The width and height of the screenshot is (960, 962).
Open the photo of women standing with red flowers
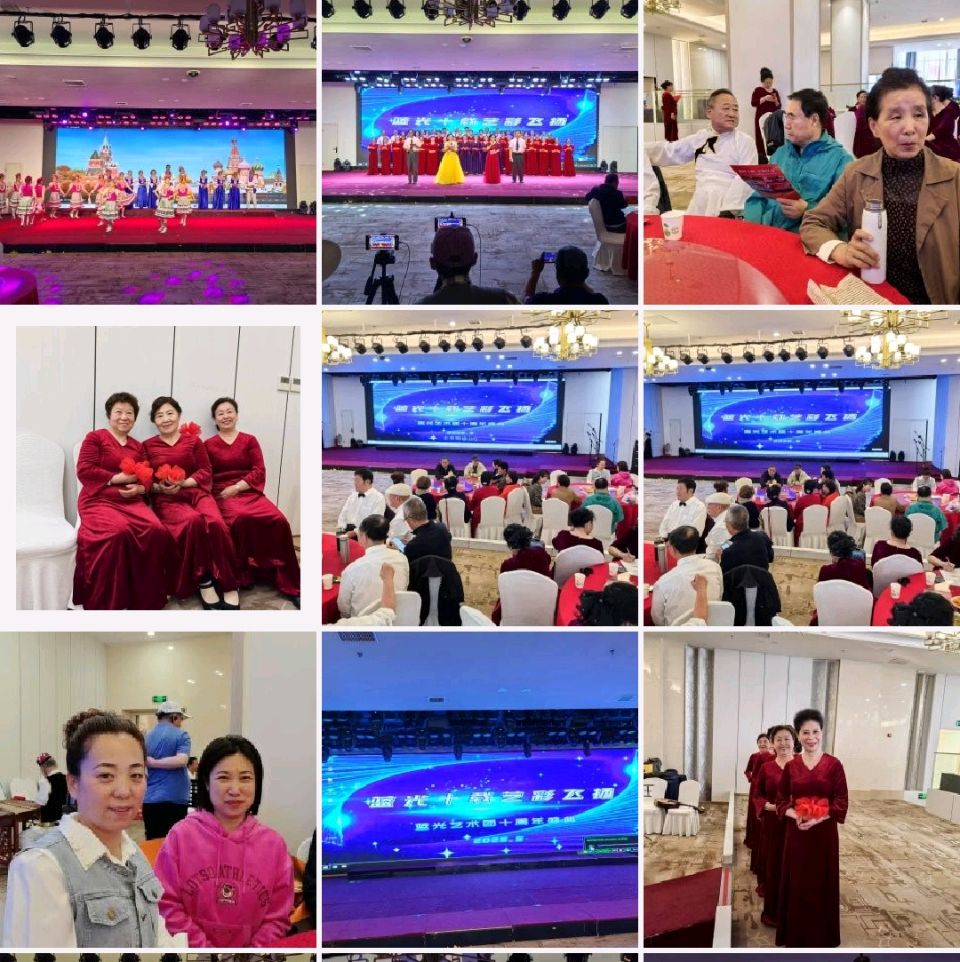pos(801,789)
